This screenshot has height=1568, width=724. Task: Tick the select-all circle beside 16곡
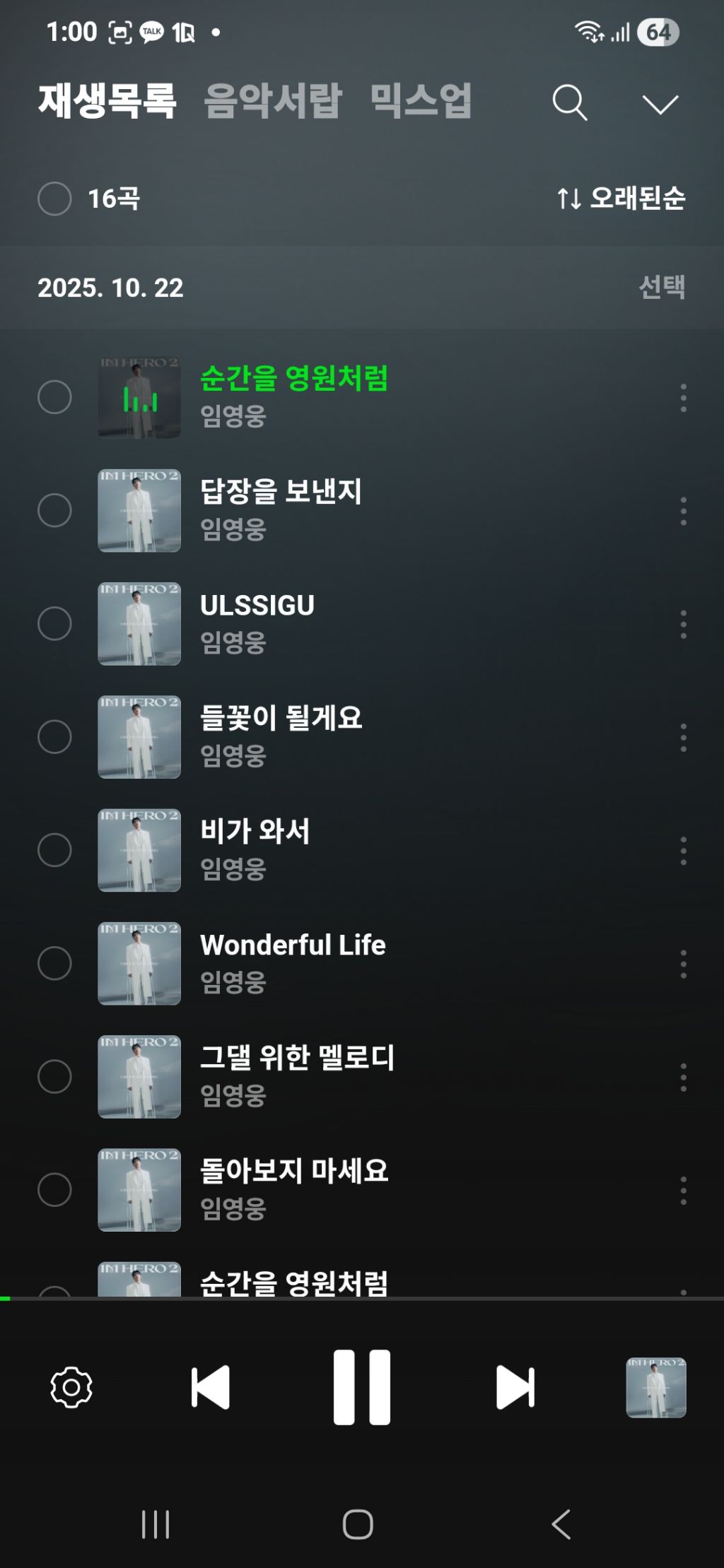pyautogui.click(x=54, y=199)
